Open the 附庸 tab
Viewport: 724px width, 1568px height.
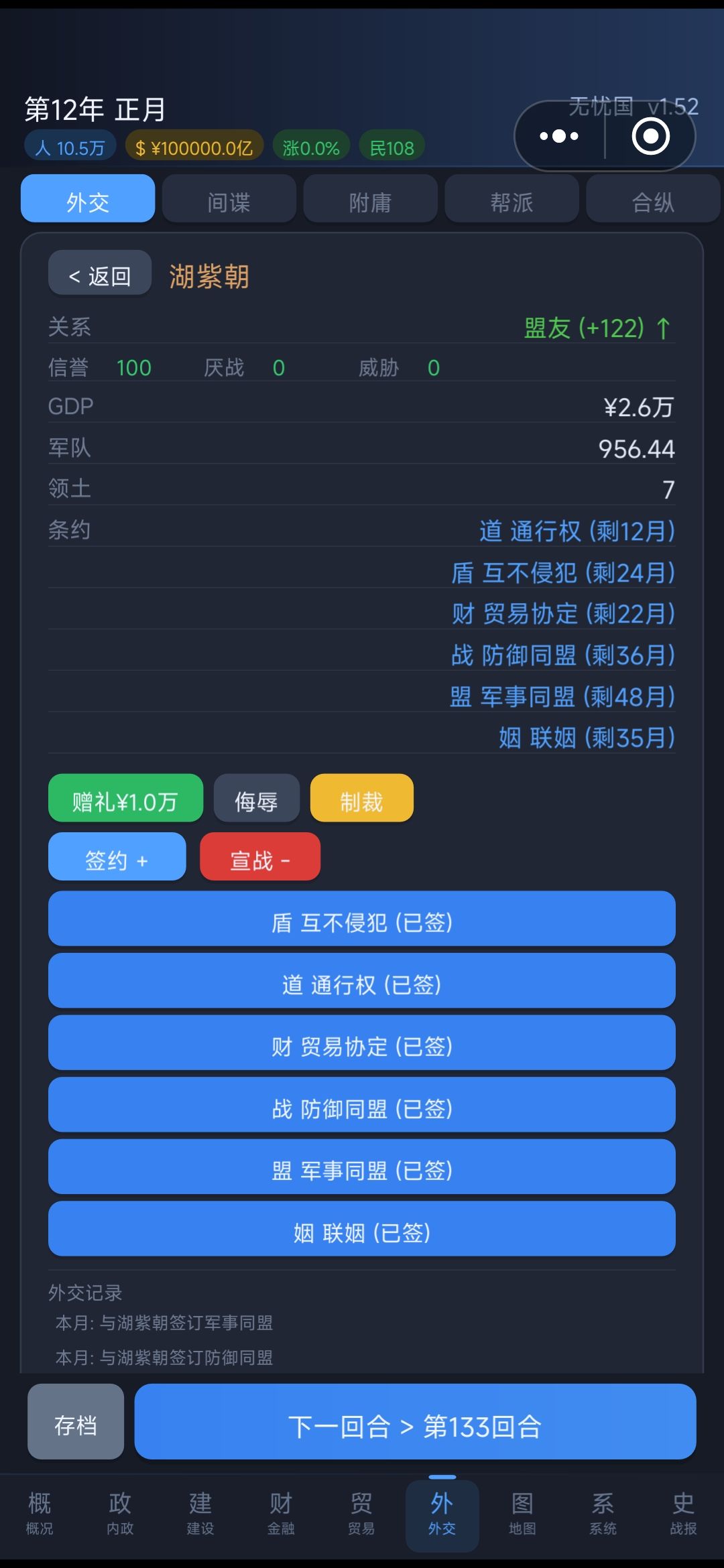pyautogui.click(x=370, y=199)
